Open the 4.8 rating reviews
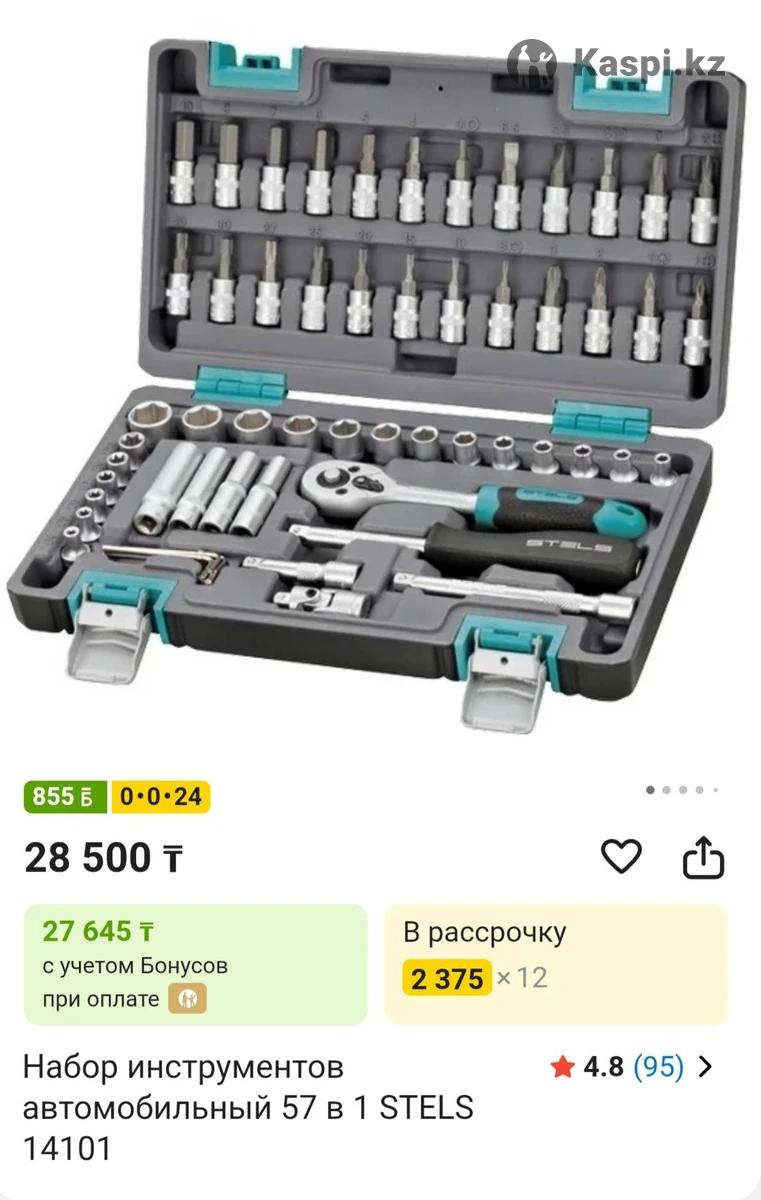 [x=632, y=1067]
